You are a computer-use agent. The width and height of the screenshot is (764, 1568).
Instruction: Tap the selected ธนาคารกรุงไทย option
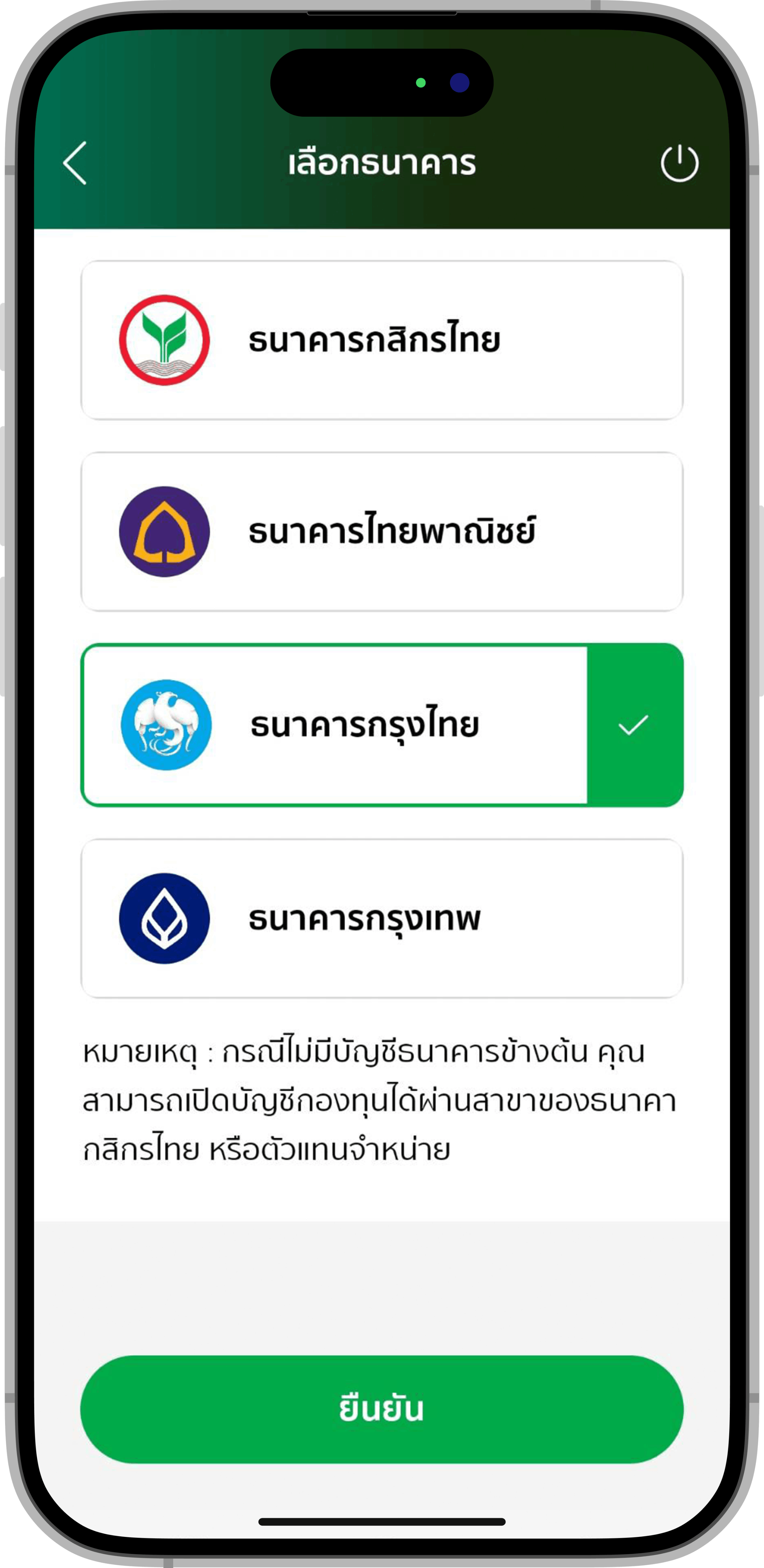point(382,725)
